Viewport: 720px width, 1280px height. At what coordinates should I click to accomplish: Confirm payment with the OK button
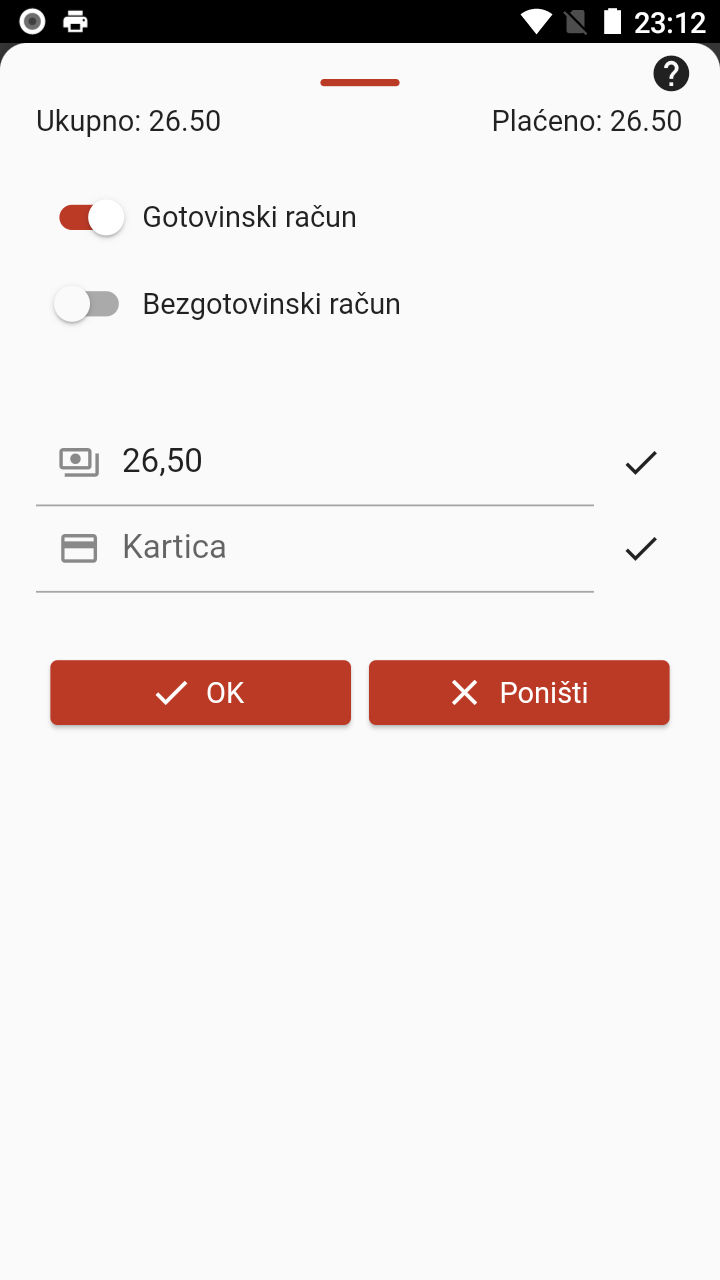[x=200, y=692]
